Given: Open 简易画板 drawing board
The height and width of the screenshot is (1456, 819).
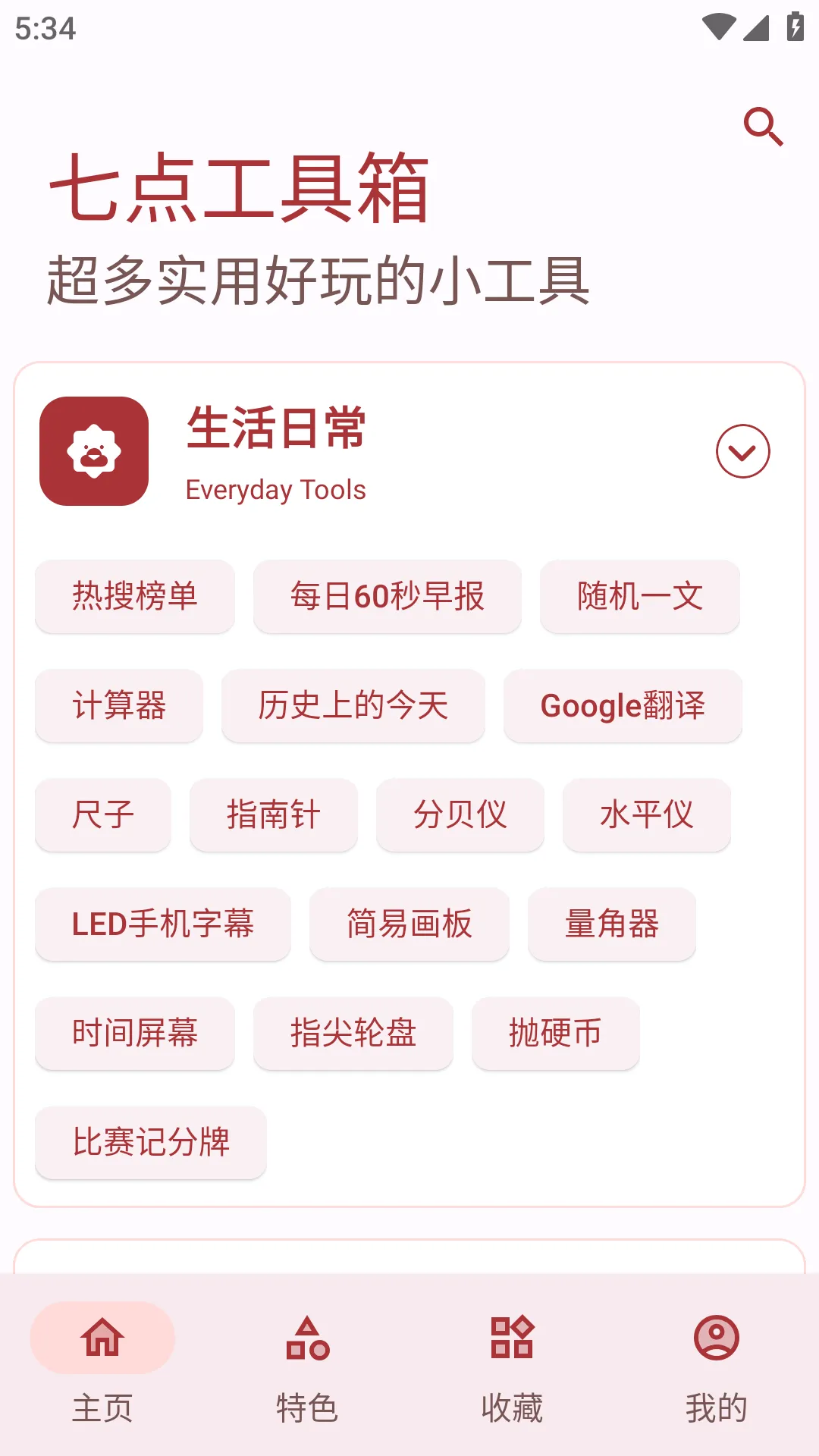Looking at the screenshot, I should (x=409, y=924).
